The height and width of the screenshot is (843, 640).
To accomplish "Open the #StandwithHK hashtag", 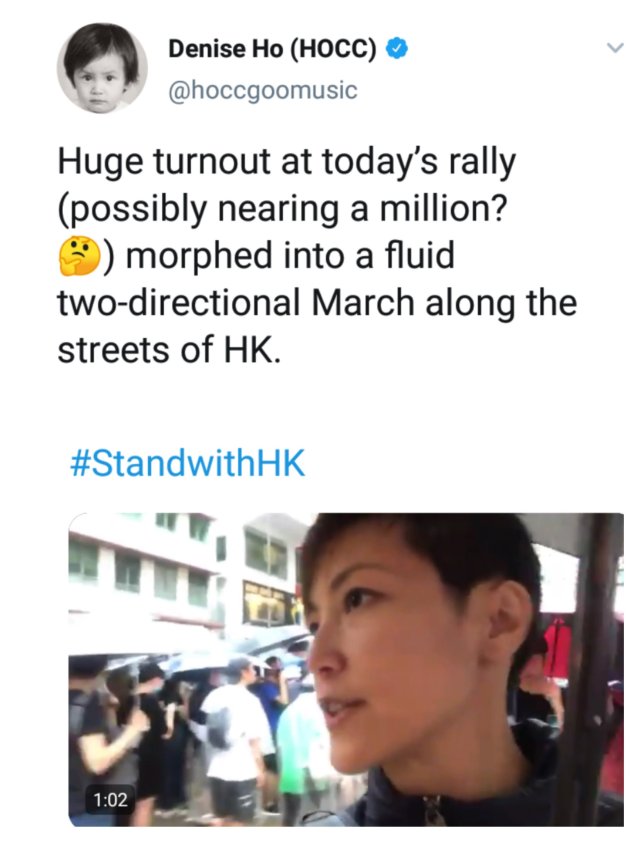I will [x=188, y=465].
